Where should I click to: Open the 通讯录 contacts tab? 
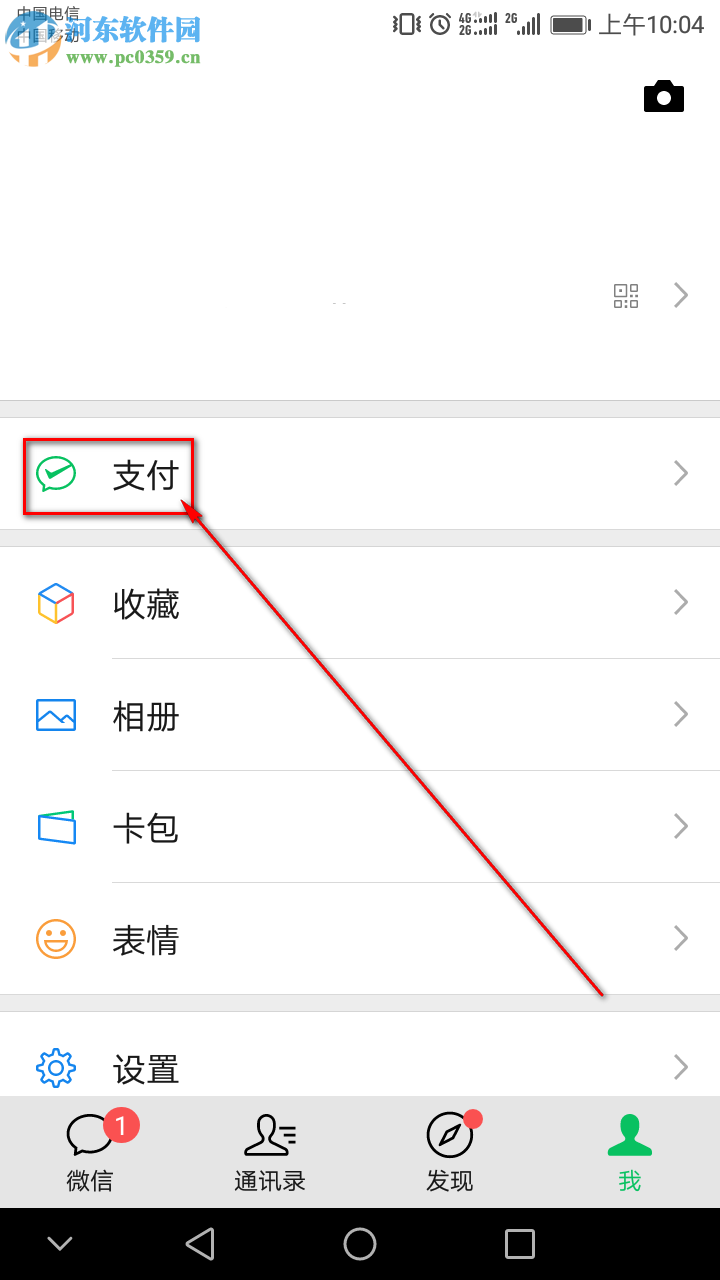(x=270, y=1152)
